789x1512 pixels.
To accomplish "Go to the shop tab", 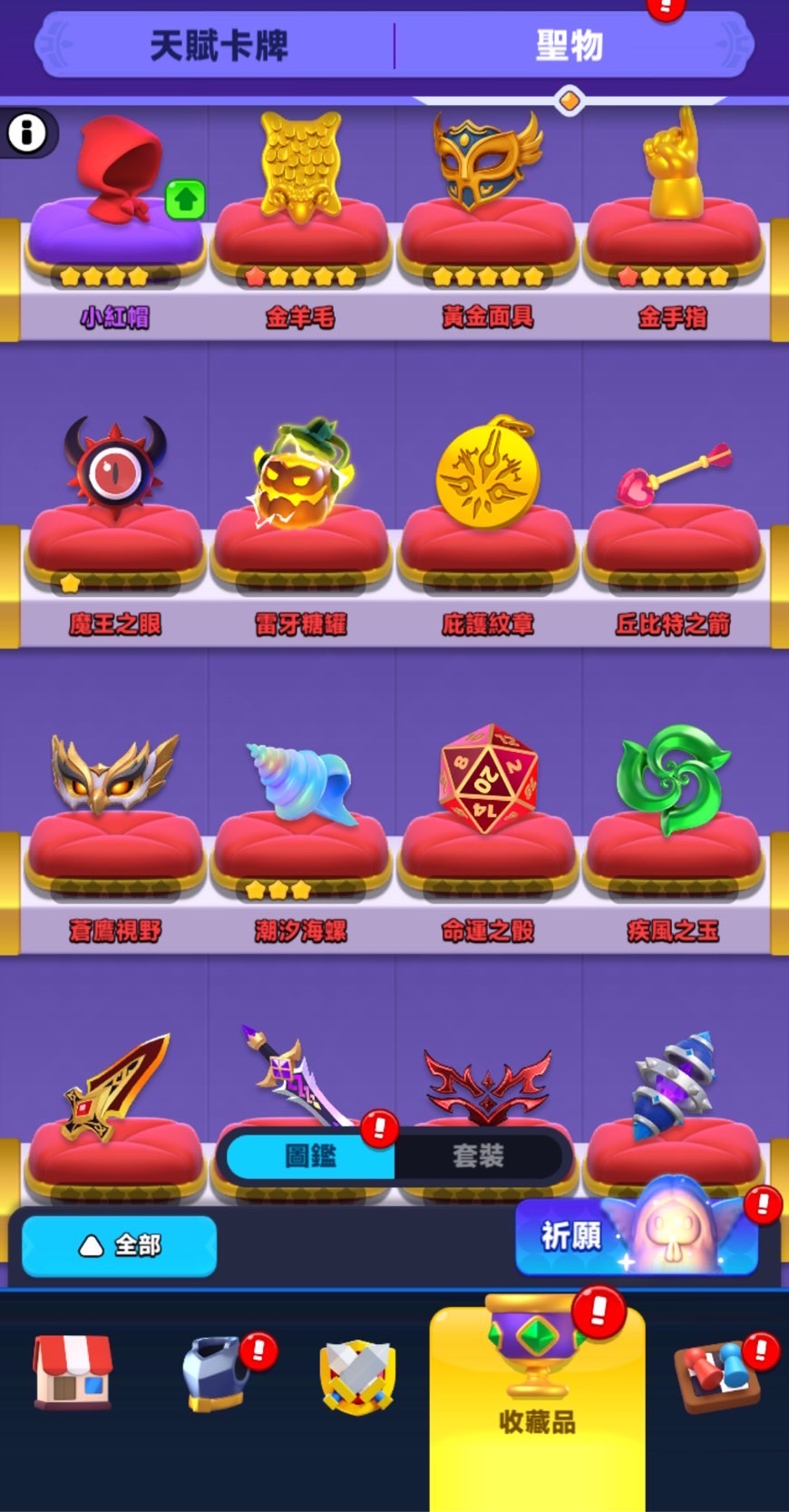I will [x=73, y=1371].
